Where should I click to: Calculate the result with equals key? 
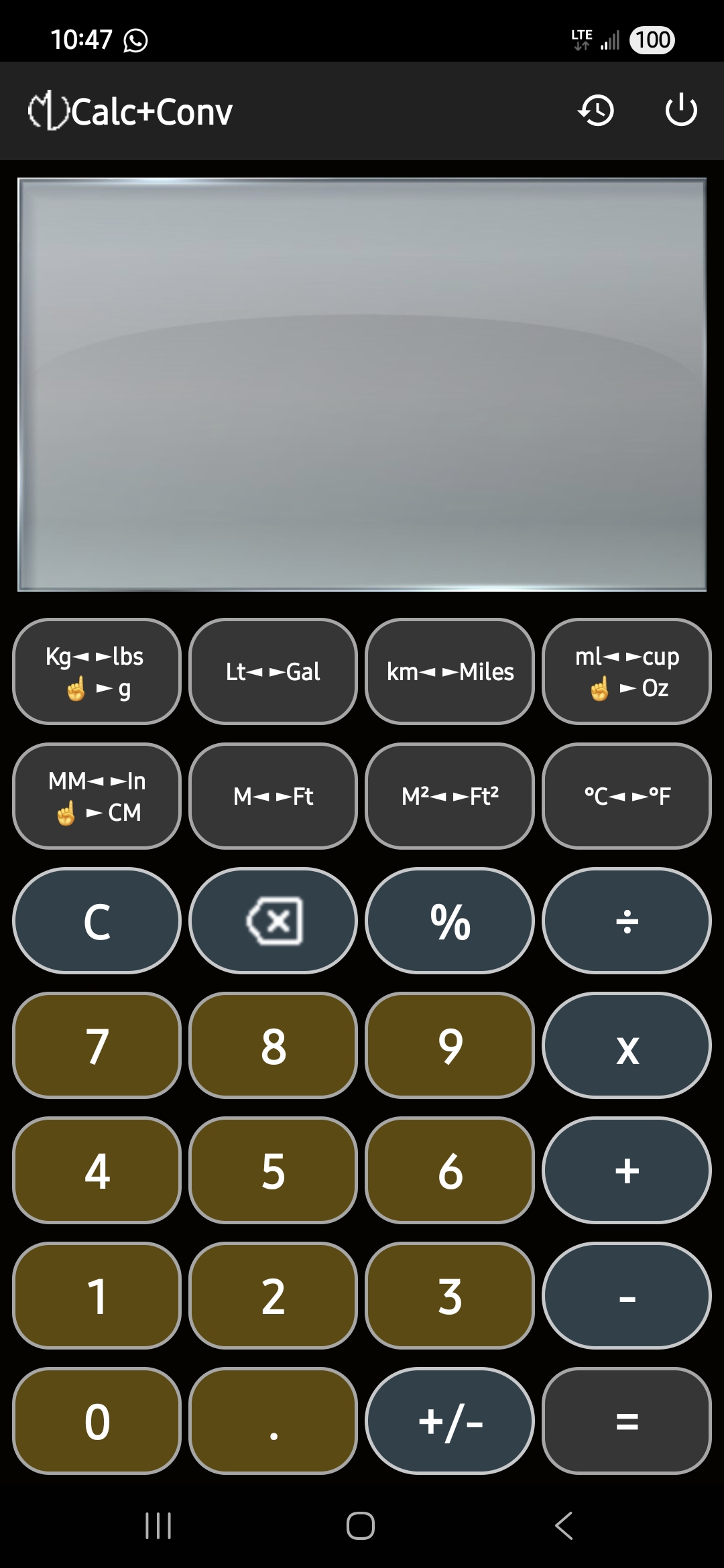pos(626,1421)
